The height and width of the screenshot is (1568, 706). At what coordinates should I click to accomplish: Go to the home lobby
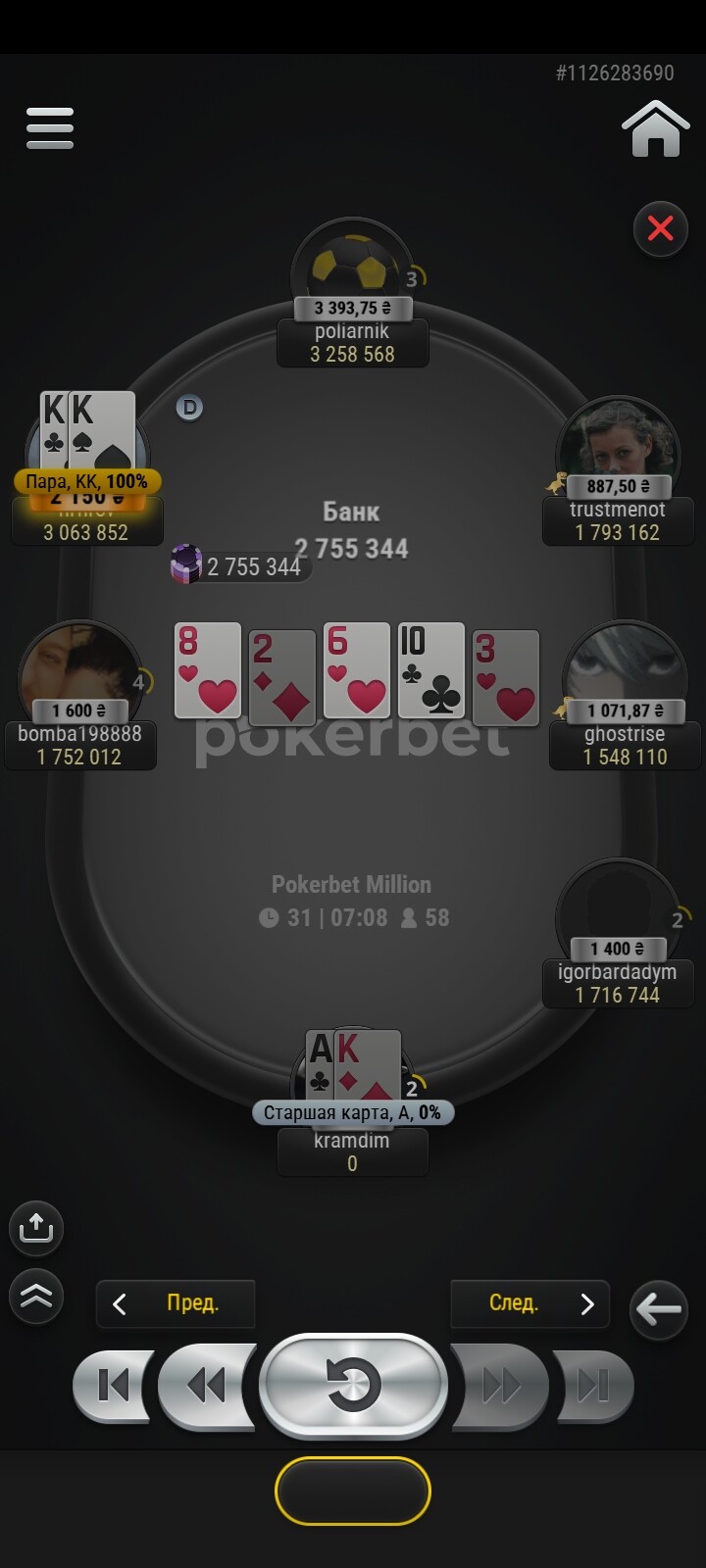(x=656, y=128)
